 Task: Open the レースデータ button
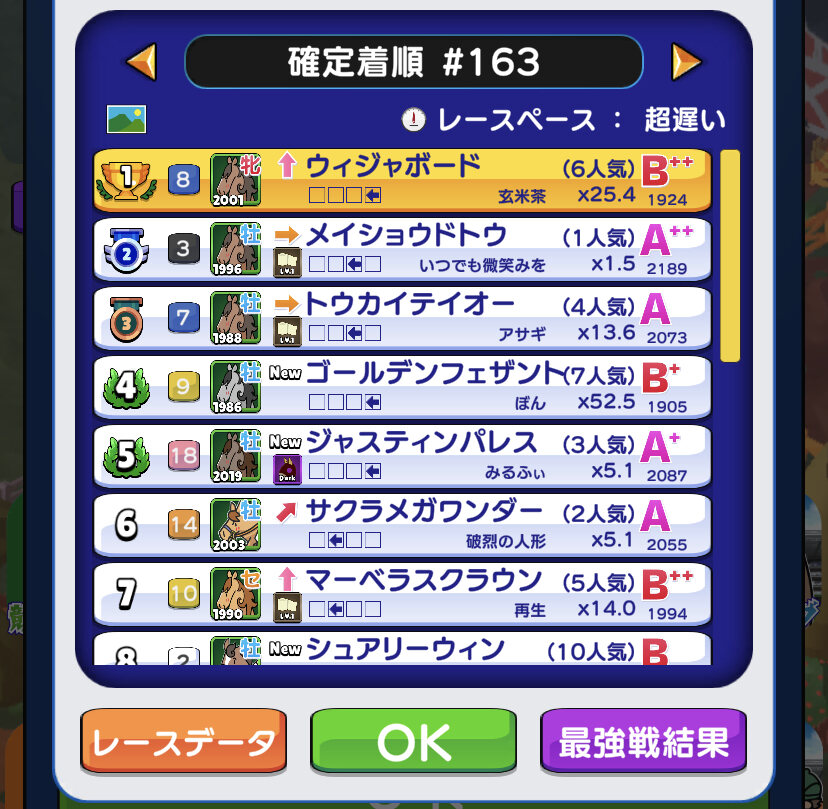(184, 742)
